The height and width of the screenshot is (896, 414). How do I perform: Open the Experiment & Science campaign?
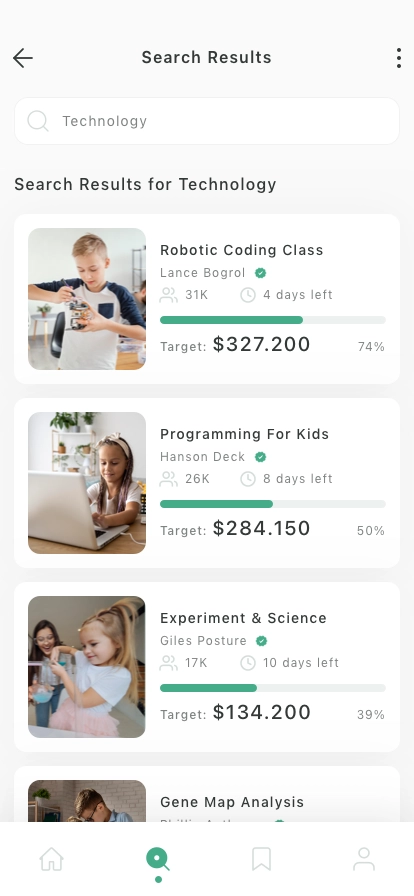[207, 667]
